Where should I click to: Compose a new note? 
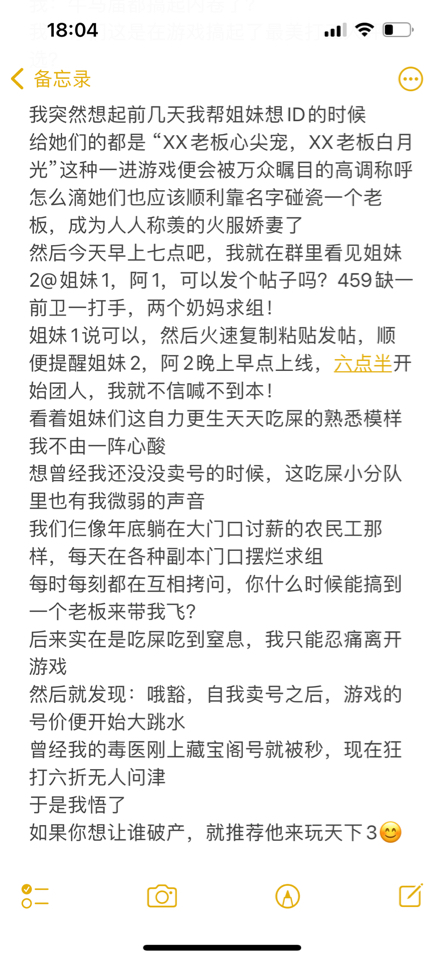411,895
